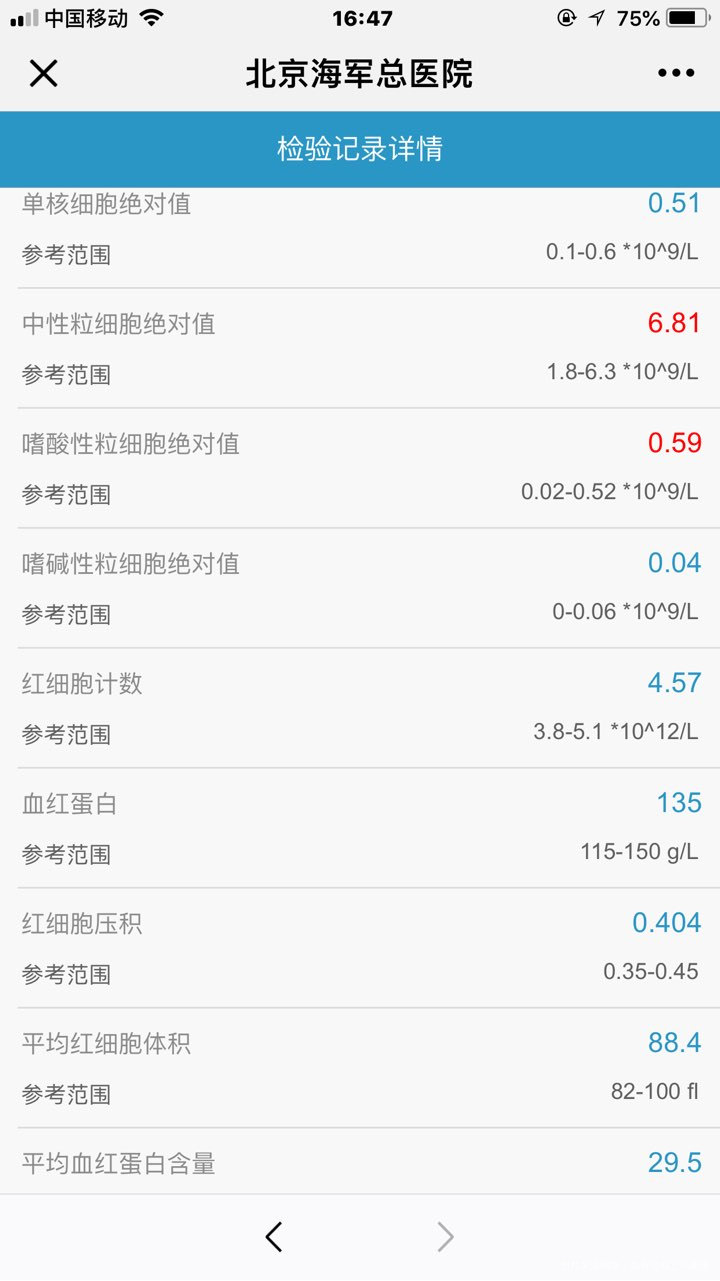Select the 北京海军总医院 title
This screenshot has width=720, height=1281.
(x=360, y=73)
